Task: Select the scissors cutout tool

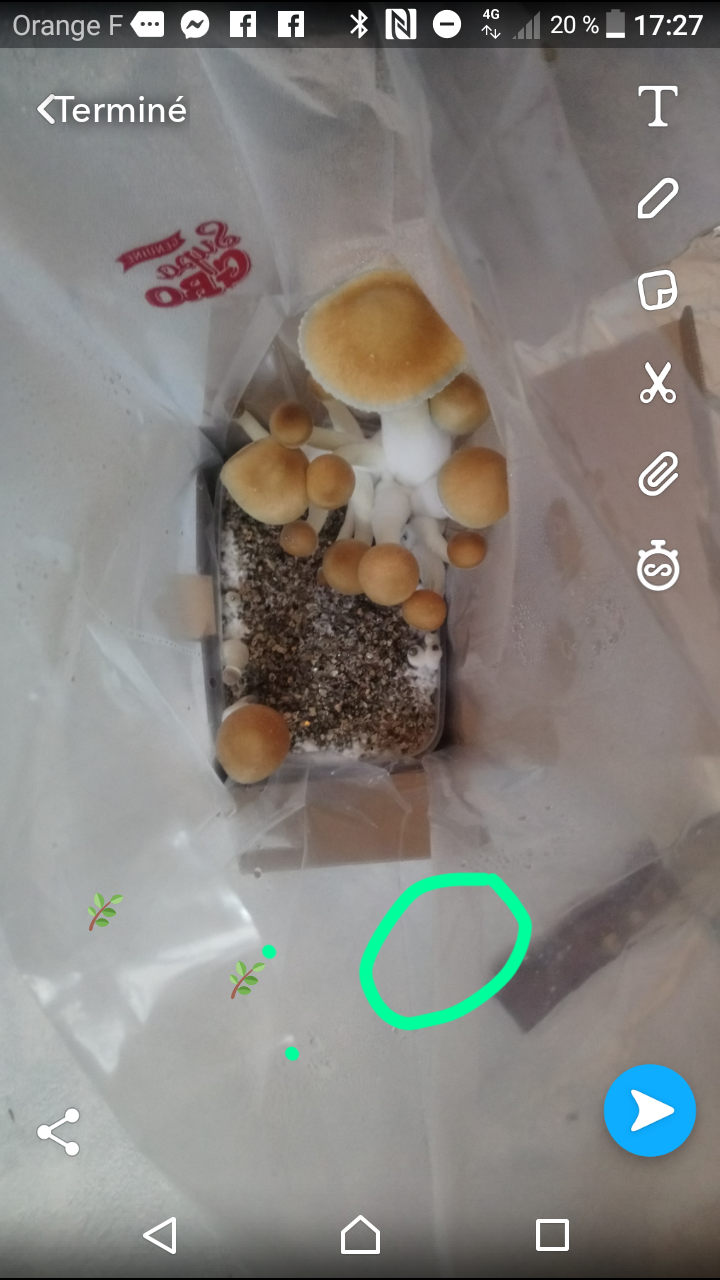Action: point(658,382)
